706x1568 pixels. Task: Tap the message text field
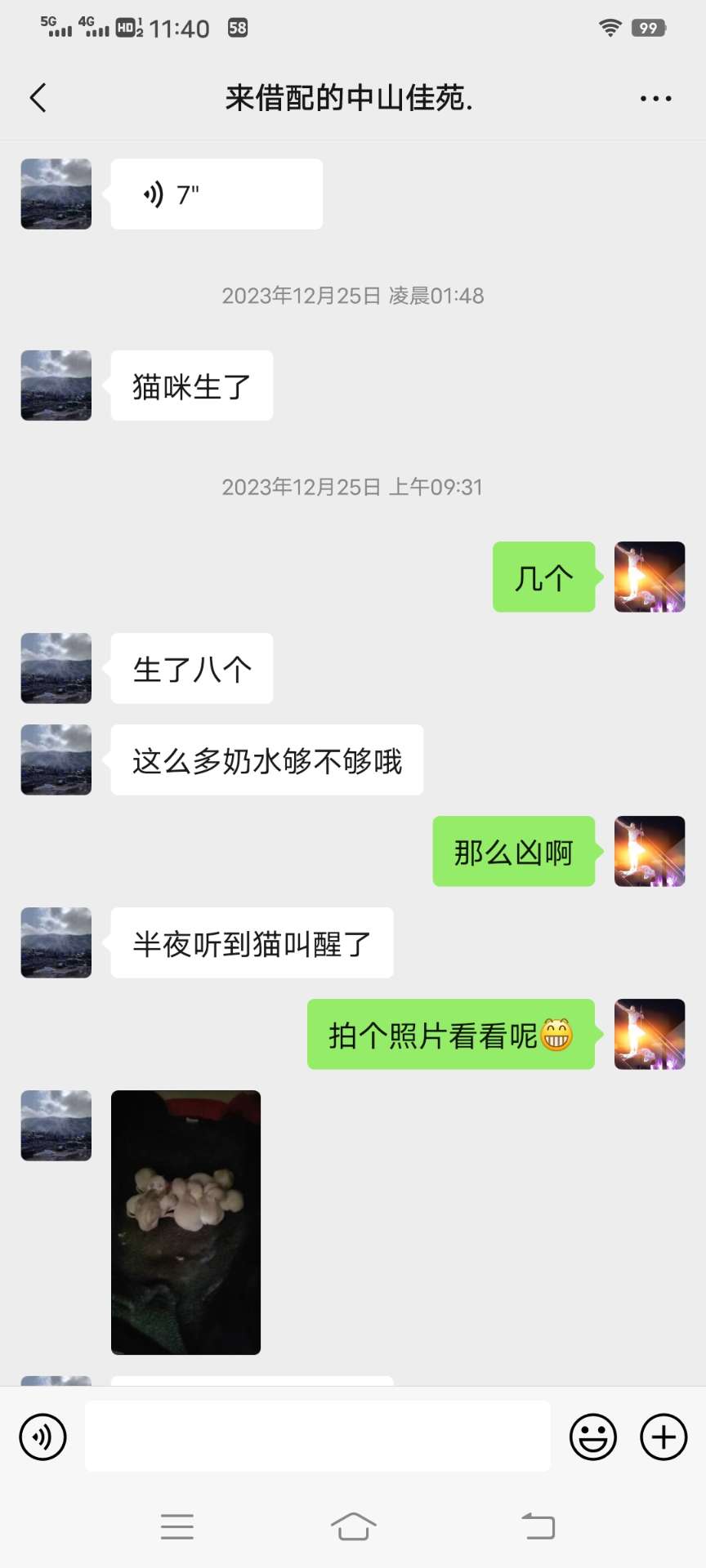317,1437
